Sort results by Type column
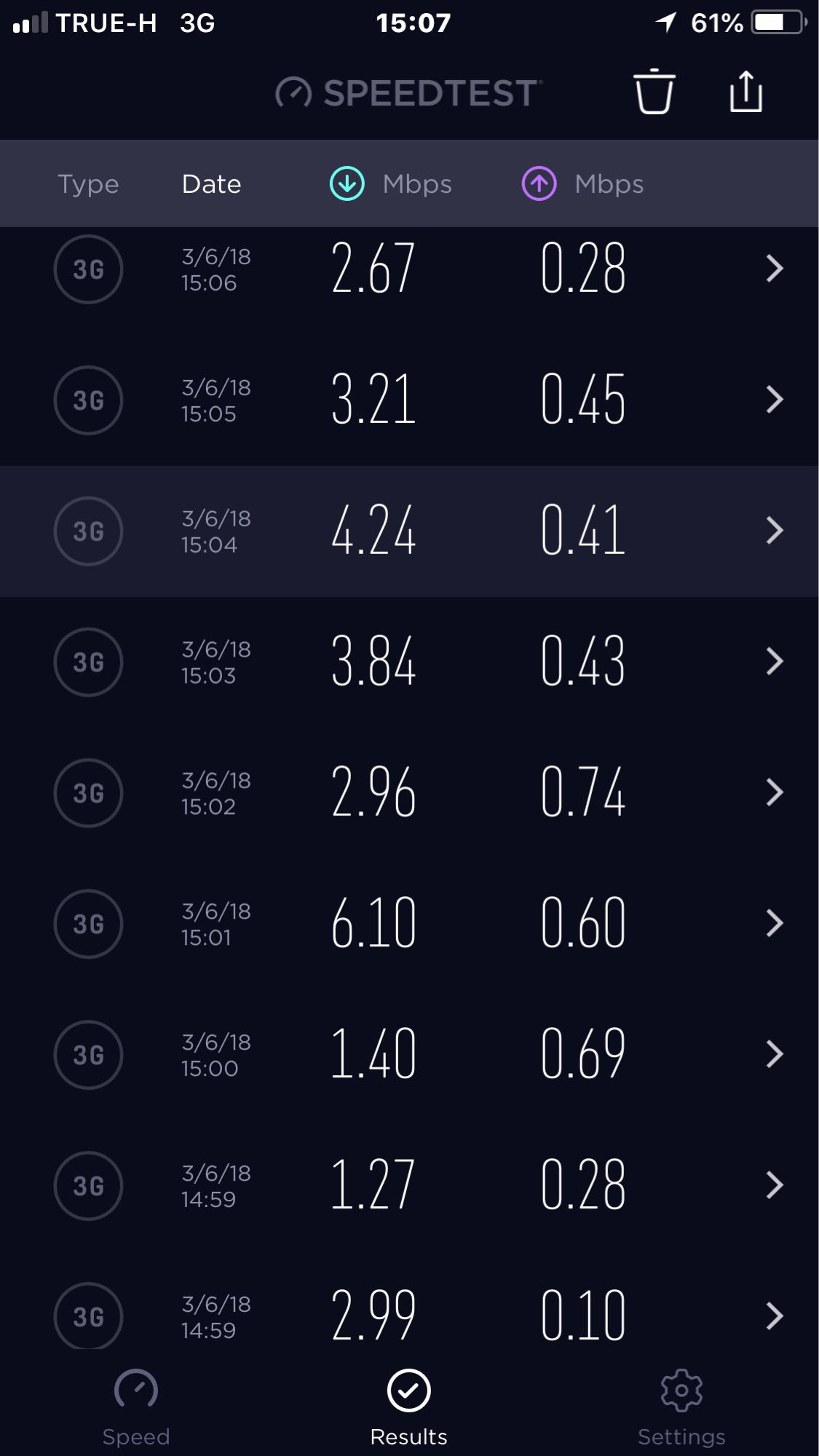Image resolution: width=819 pixels, height=1456 pixels. tap(88, 184)
